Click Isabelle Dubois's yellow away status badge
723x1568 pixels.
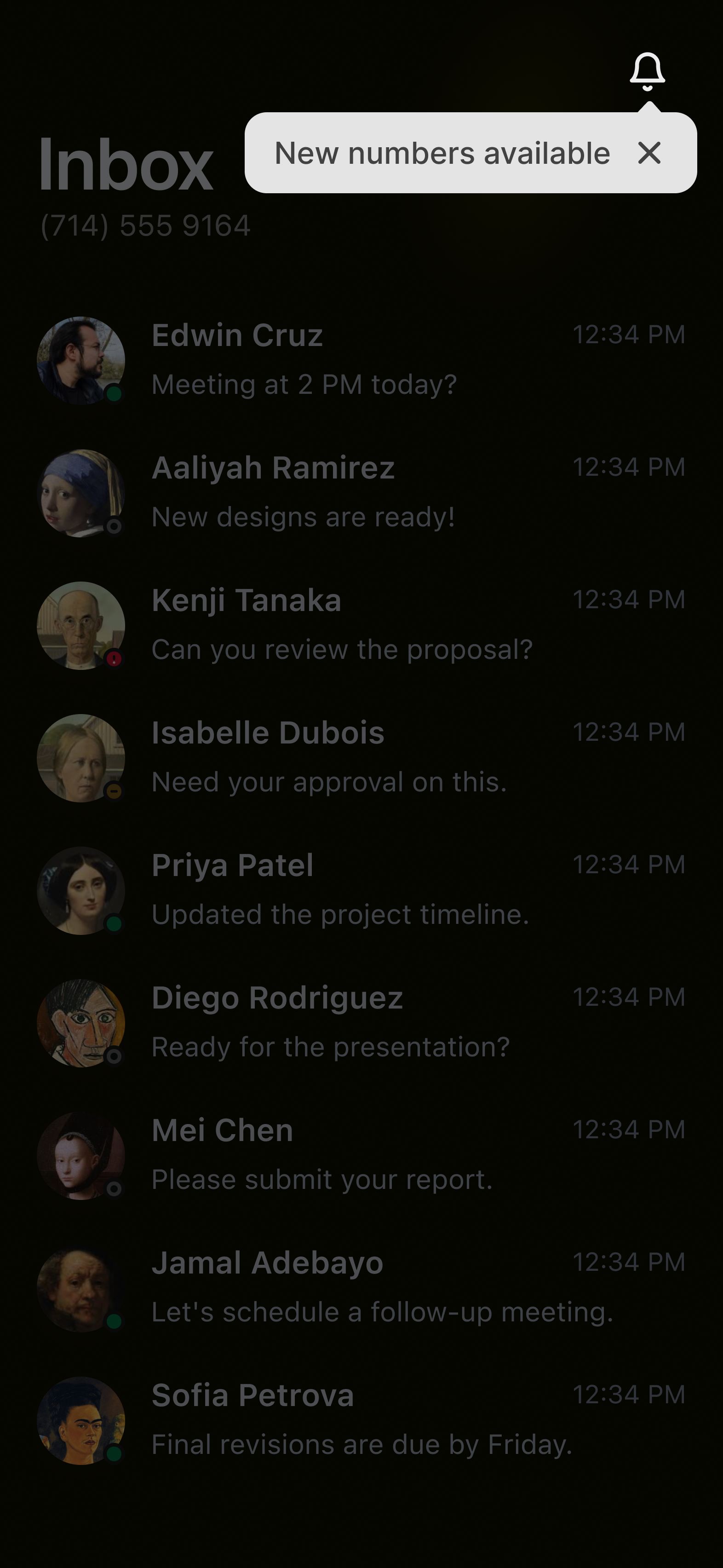(x=115, y=791)
